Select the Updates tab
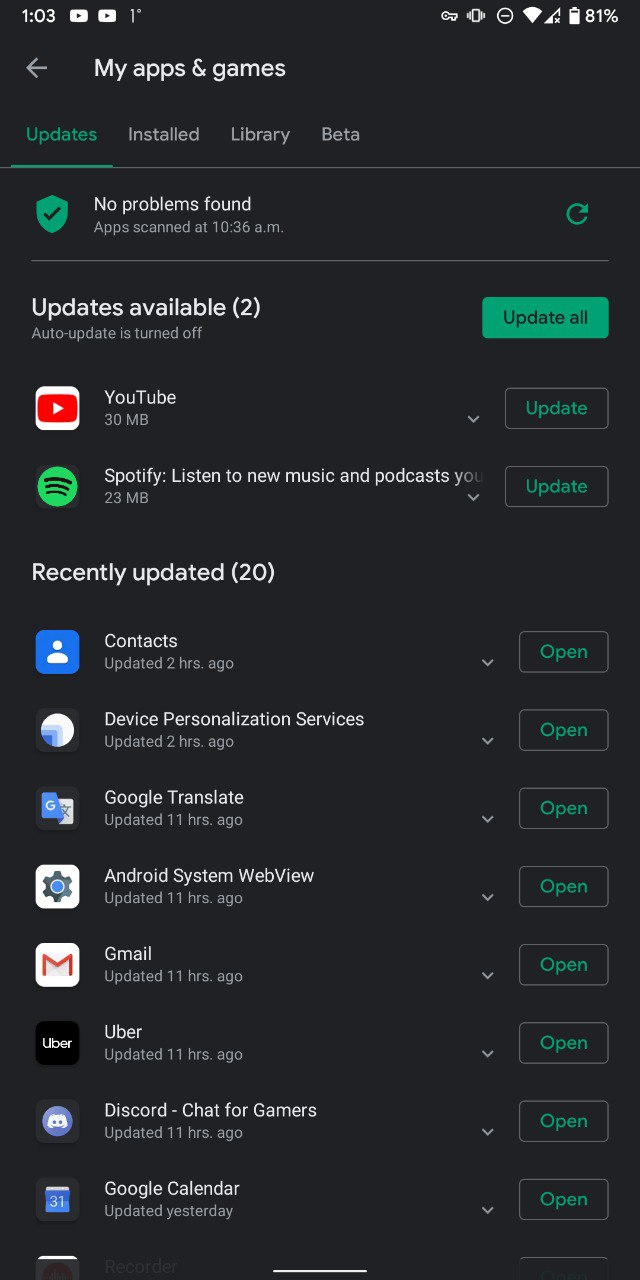 [61, 134]
